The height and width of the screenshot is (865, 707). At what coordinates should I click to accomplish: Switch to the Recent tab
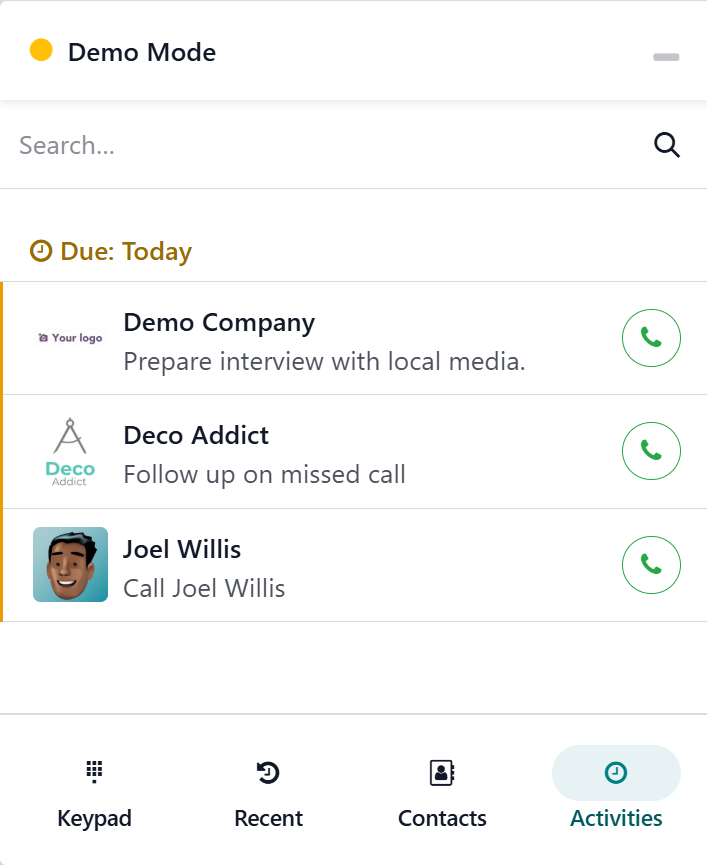[268, 794]
